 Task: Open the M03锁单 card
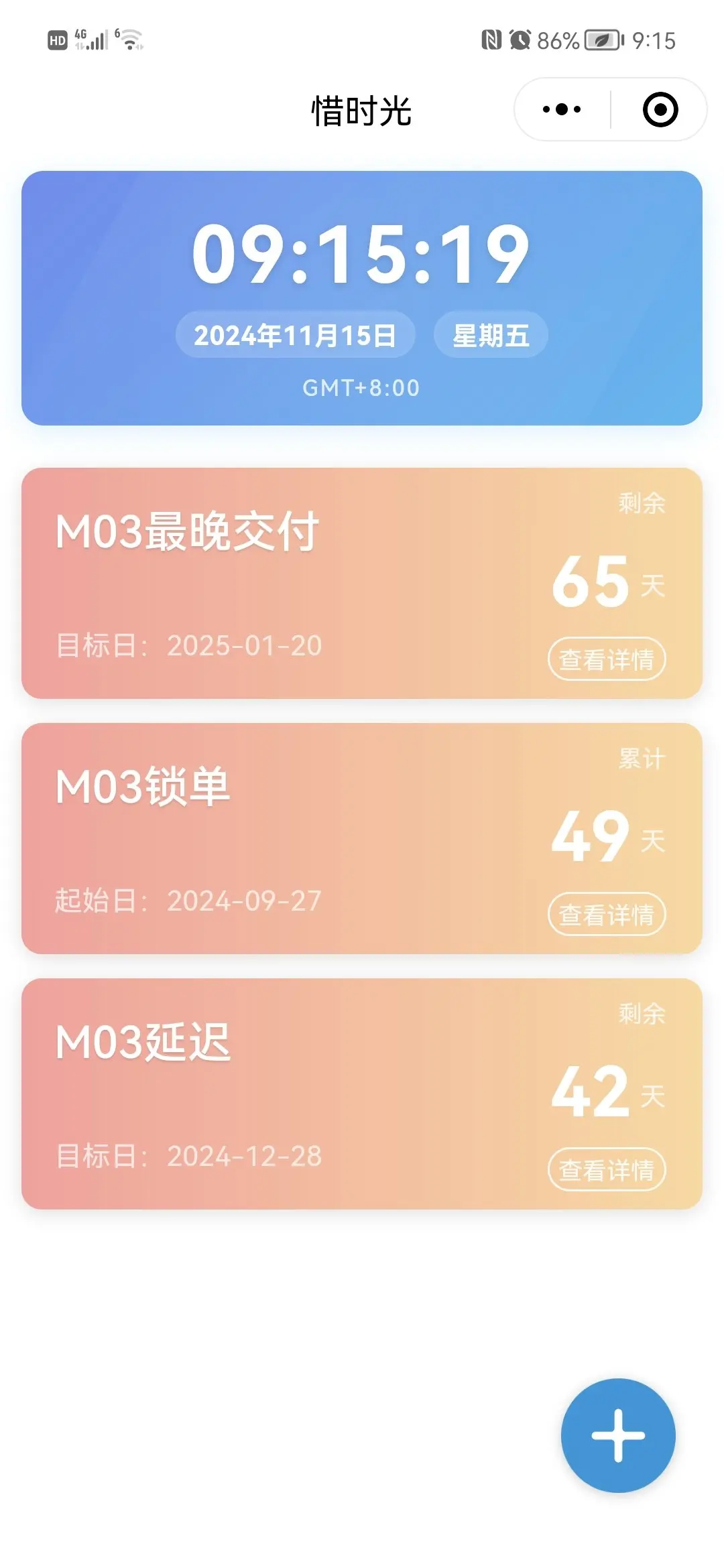(362, 838)
